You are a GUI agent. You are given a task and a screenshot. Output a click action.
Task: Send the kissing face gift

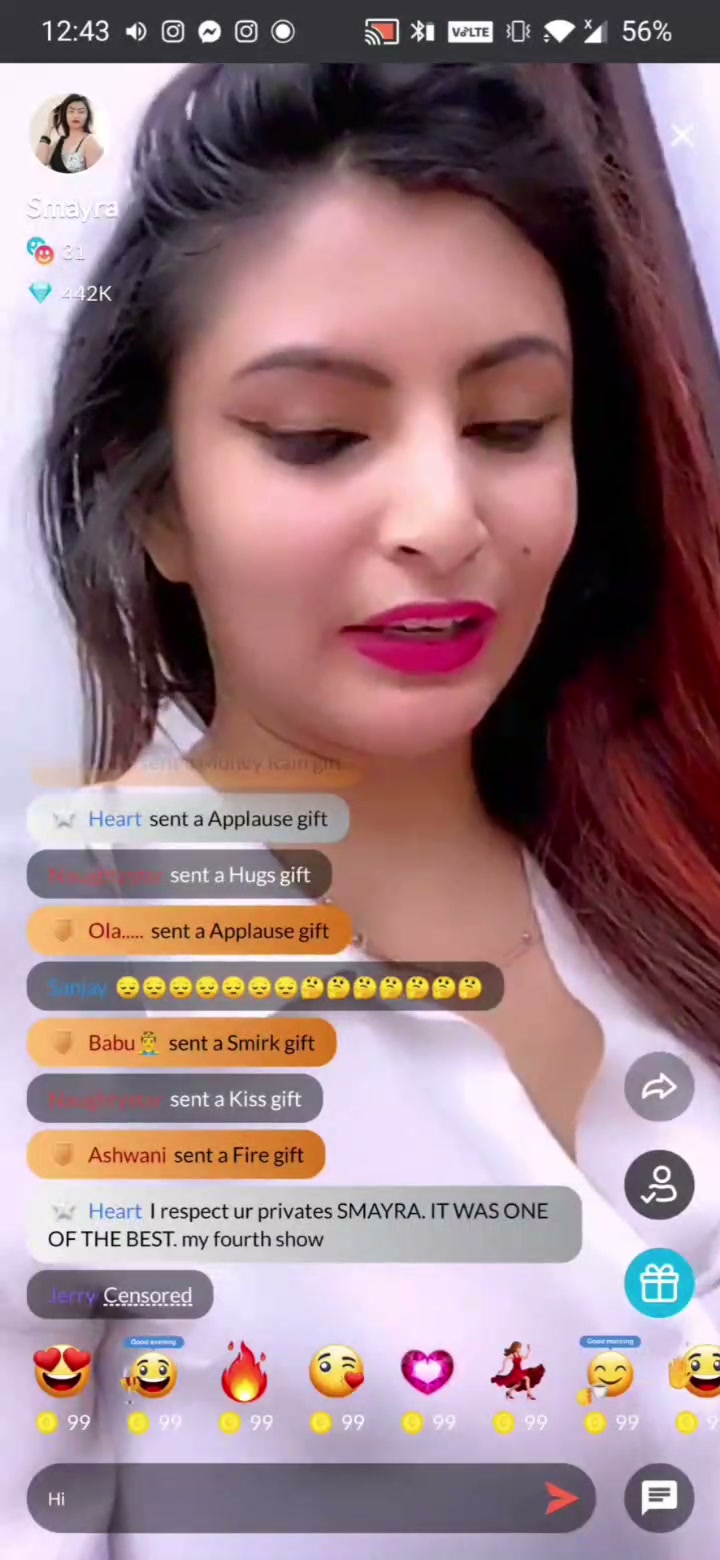pyautogui.click(x=336, y=1371)
